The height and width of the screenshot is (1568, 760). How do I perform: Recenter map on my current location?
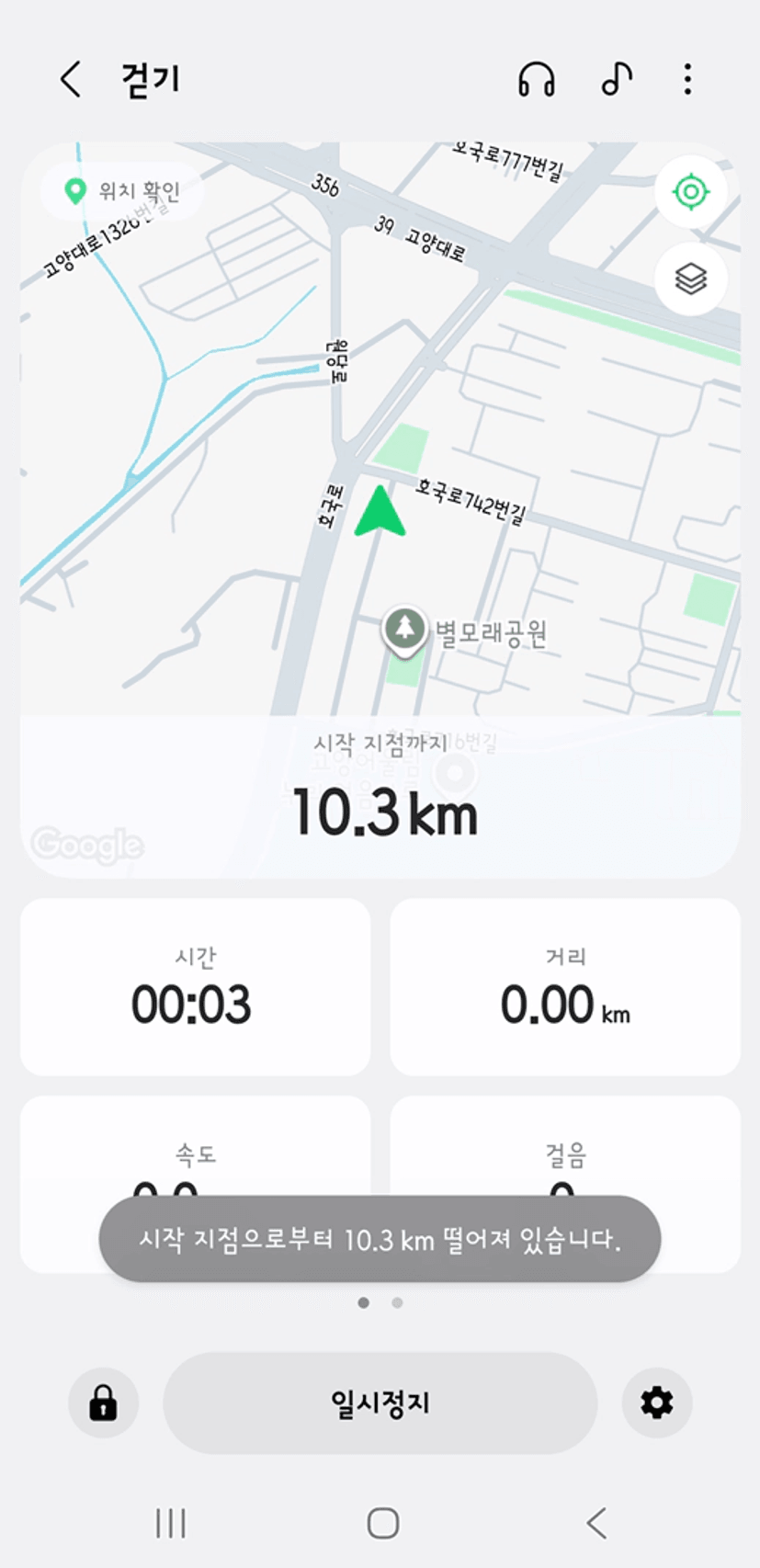coord(691,192)
